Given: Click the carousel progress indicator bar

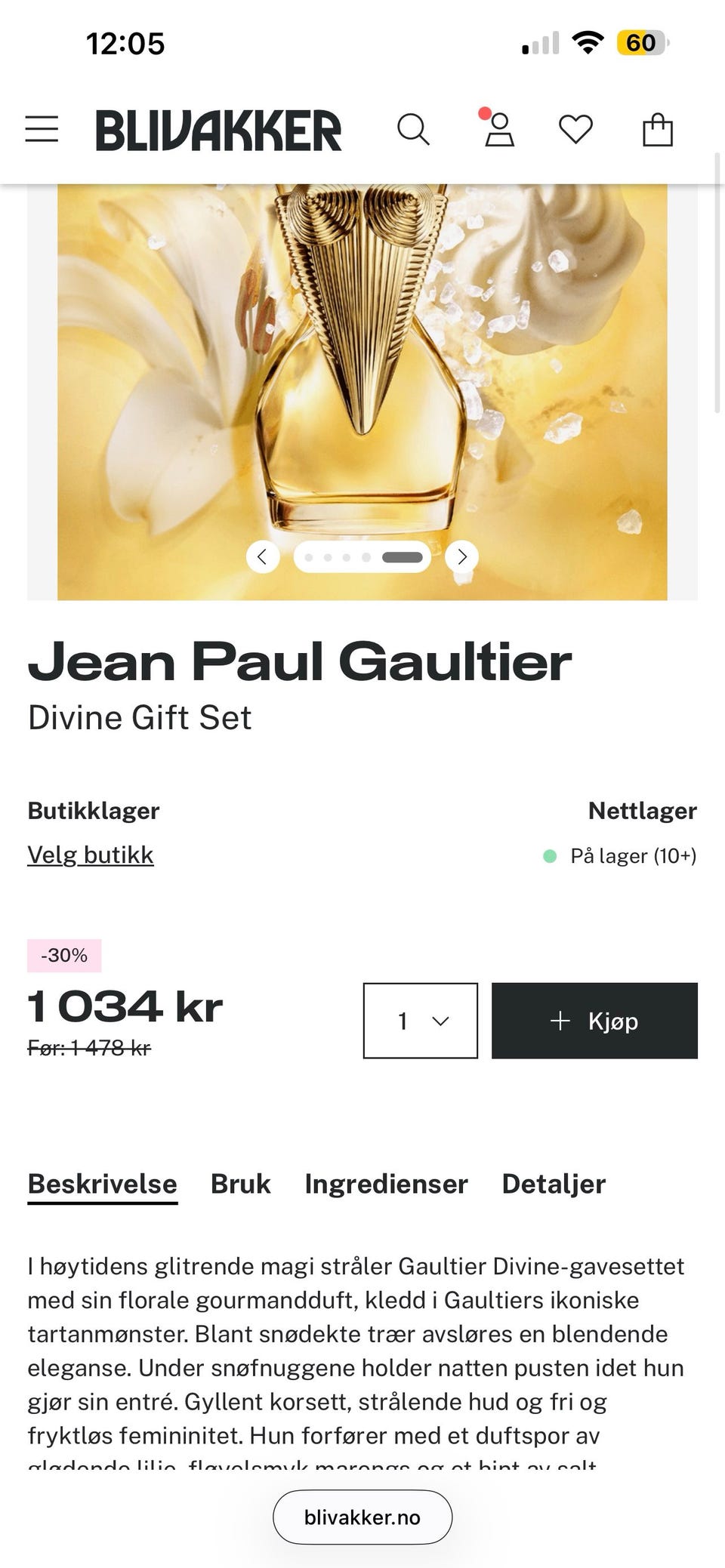Looking at the screenshot, I should tap(401, 556).
